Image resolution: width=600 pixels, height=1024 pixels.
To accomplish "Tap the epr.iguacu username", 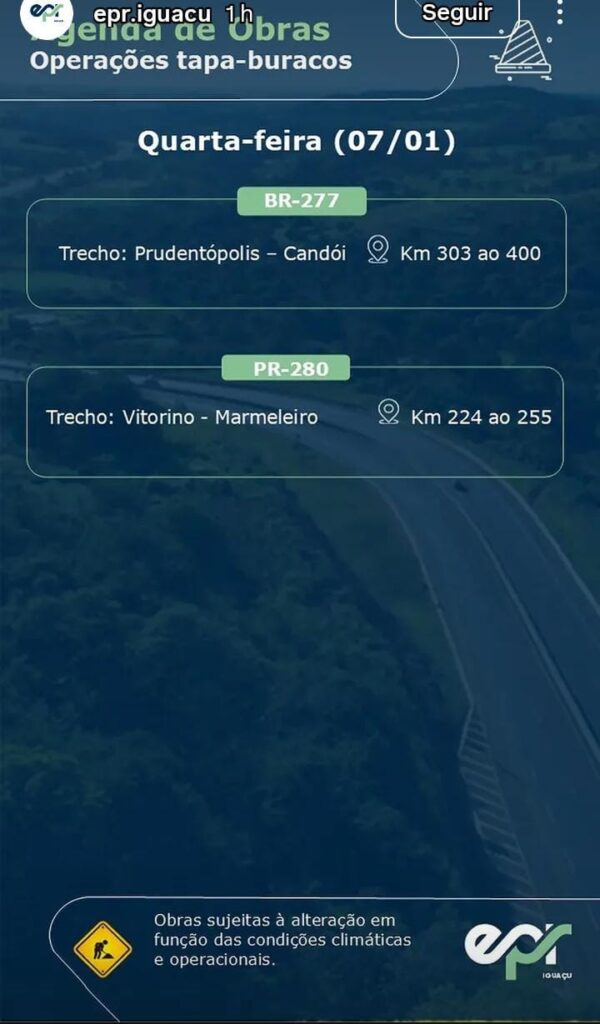I will (x=152, y=14).
